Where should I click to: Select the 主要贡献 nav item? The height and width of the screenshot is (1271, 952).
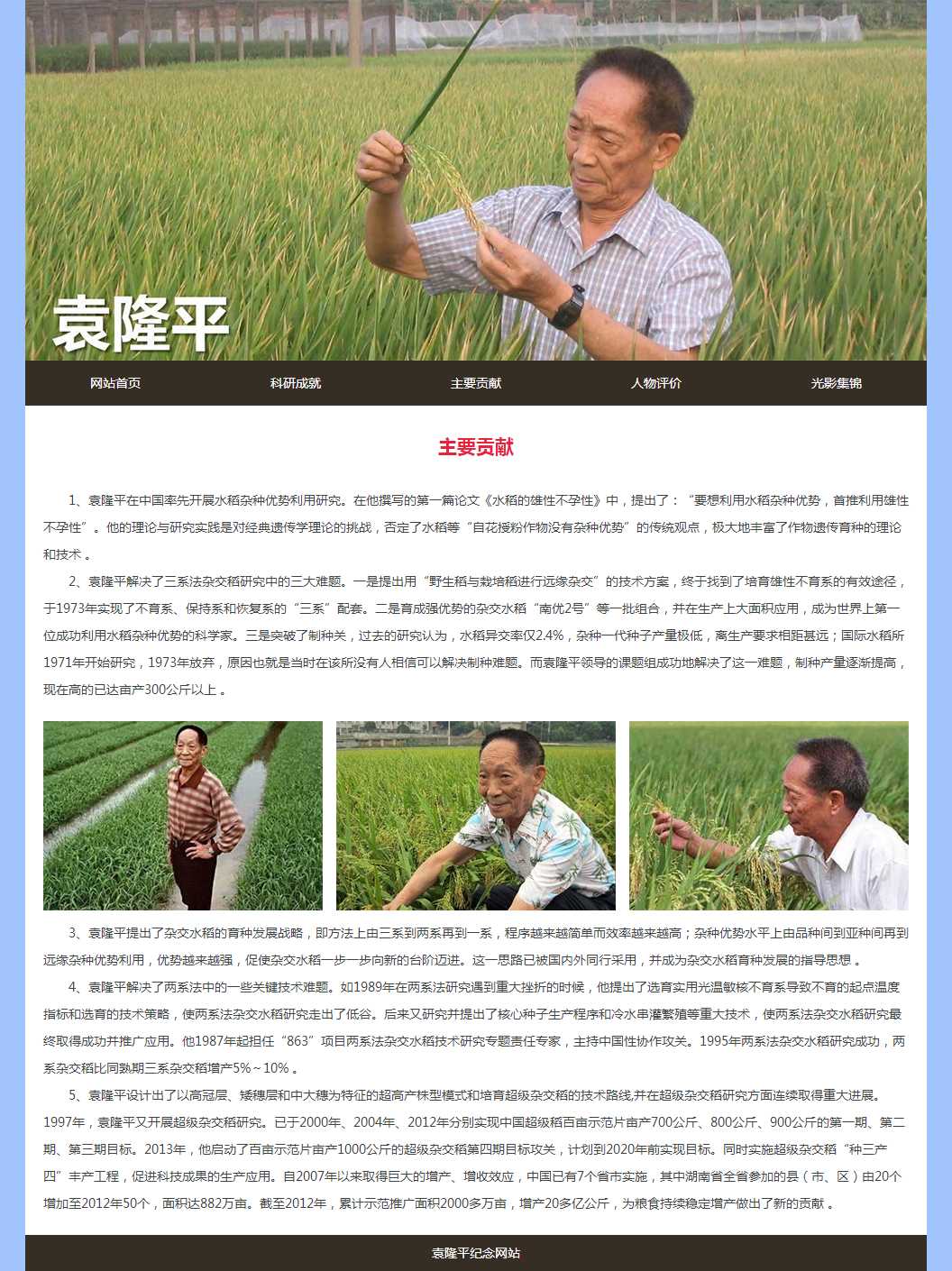coord(476,383)
